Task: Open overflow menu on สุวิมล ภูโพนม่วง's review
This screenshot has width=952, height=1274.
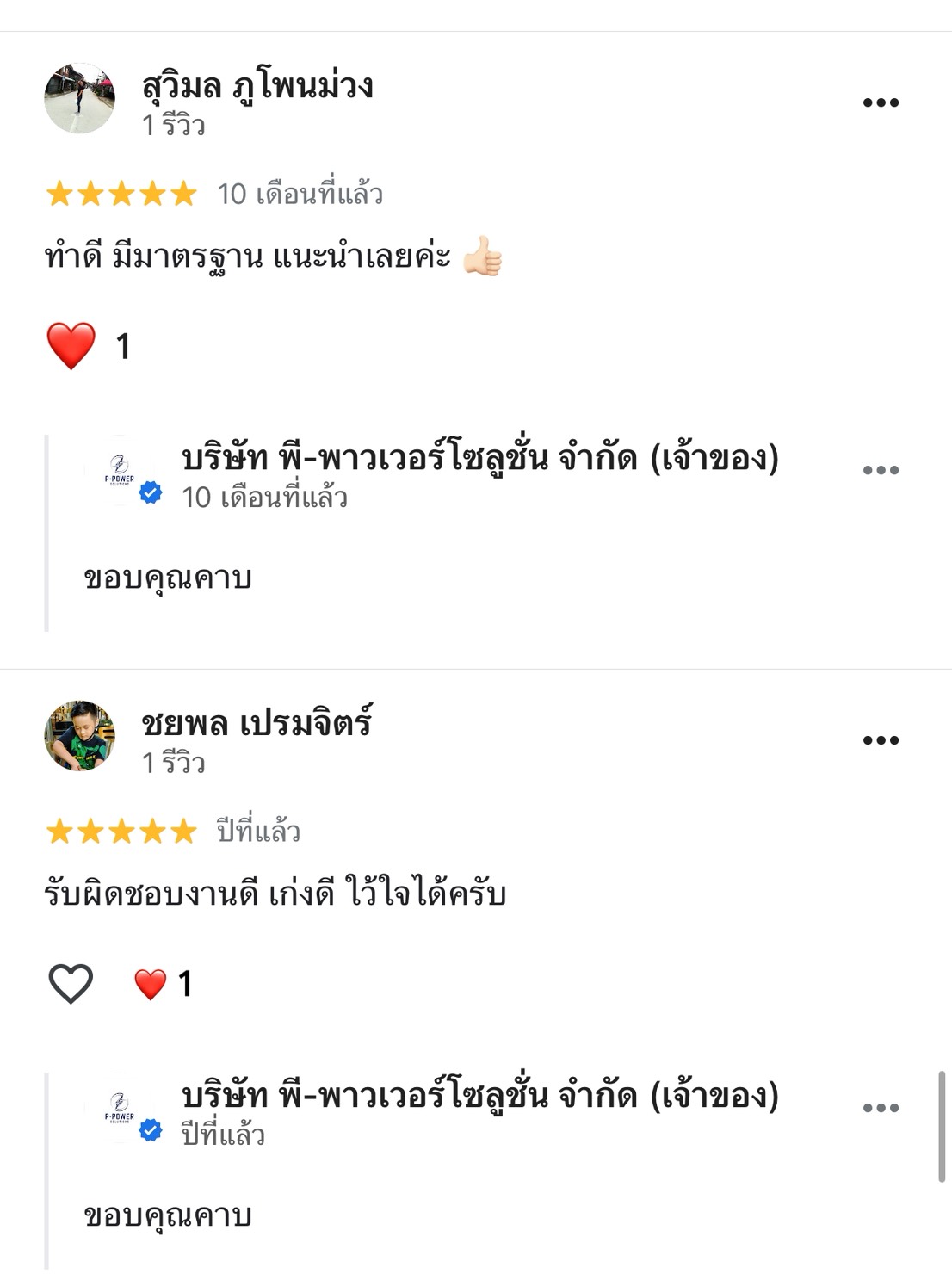Action: 880,102
